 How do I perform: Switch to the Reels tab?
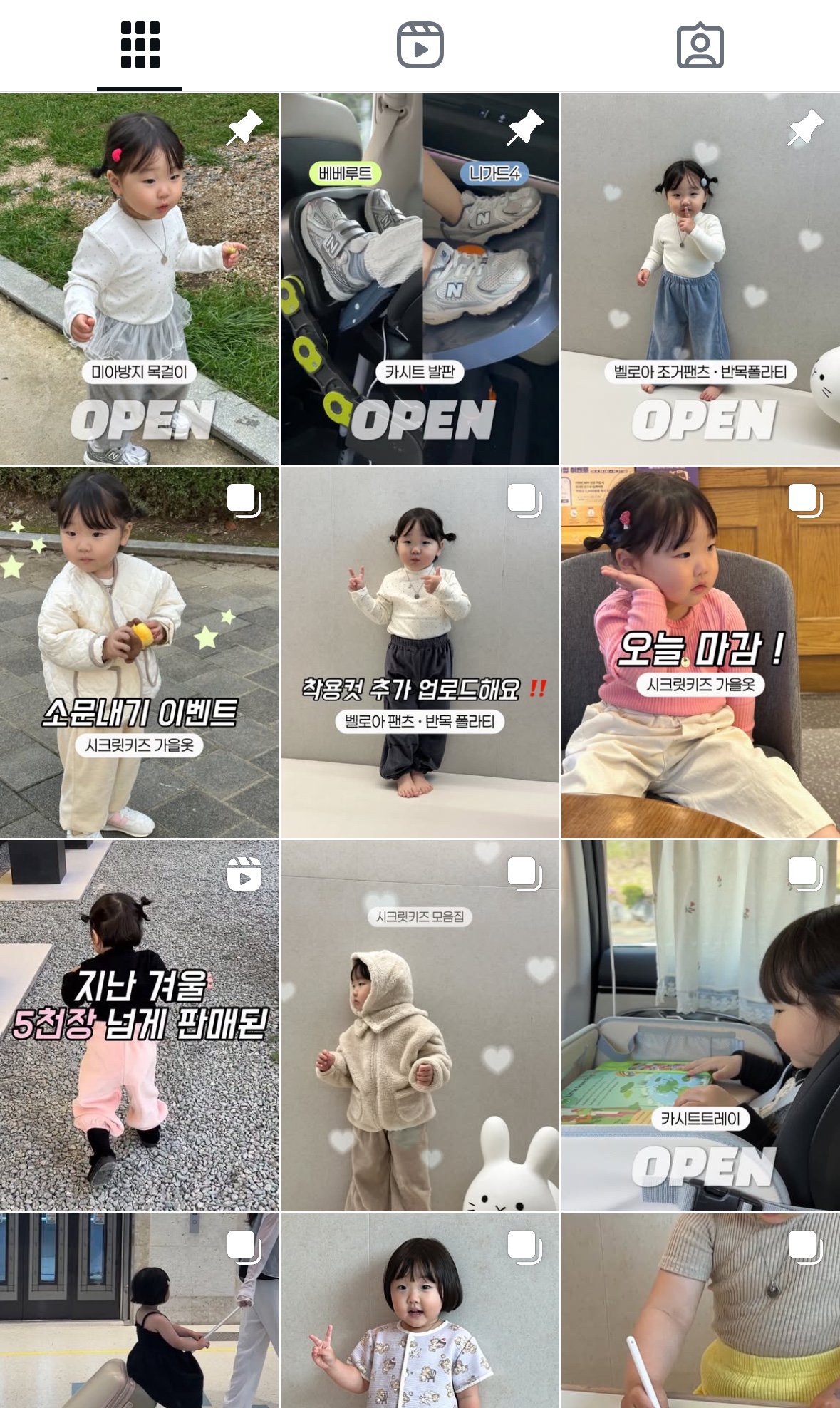tap(420, 46)
